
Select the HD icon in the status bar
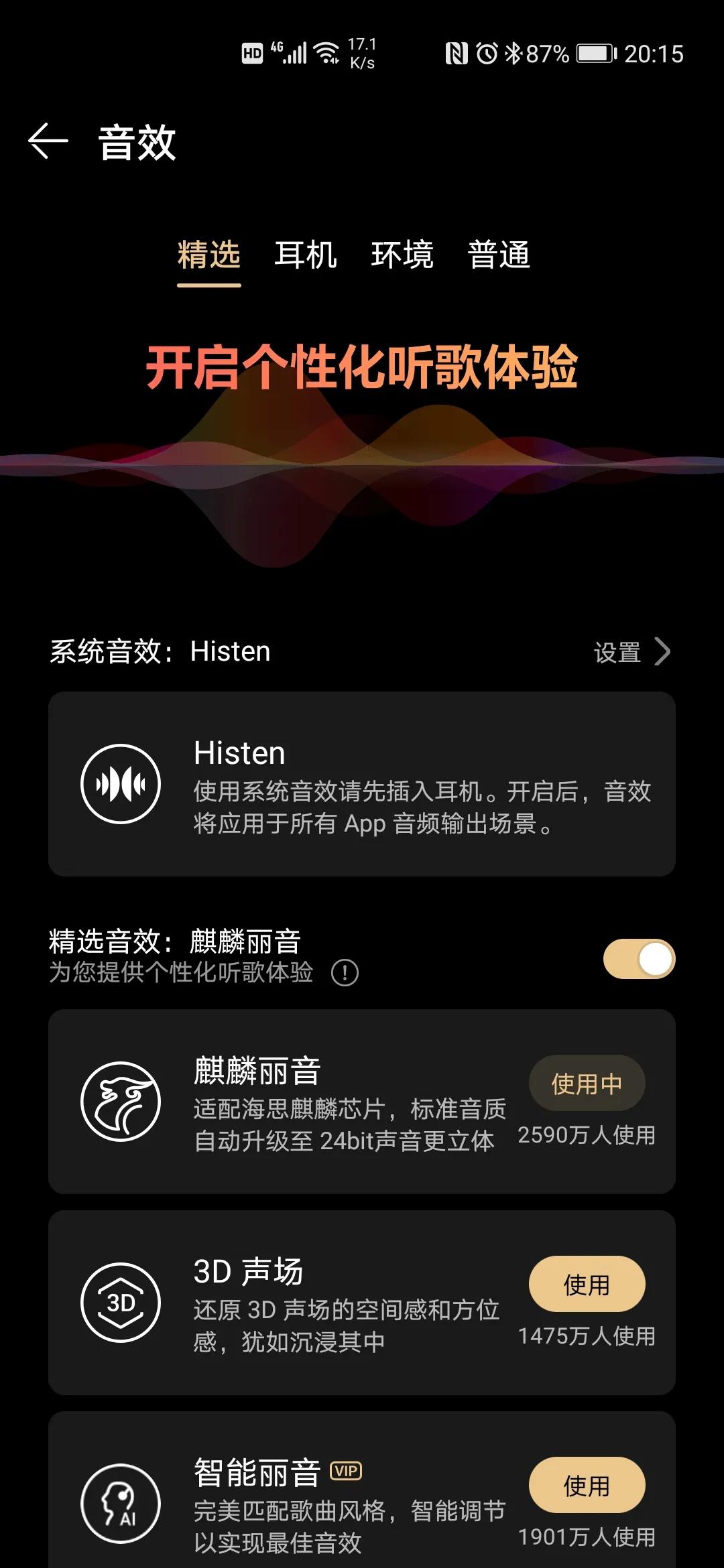coord(251,53)
